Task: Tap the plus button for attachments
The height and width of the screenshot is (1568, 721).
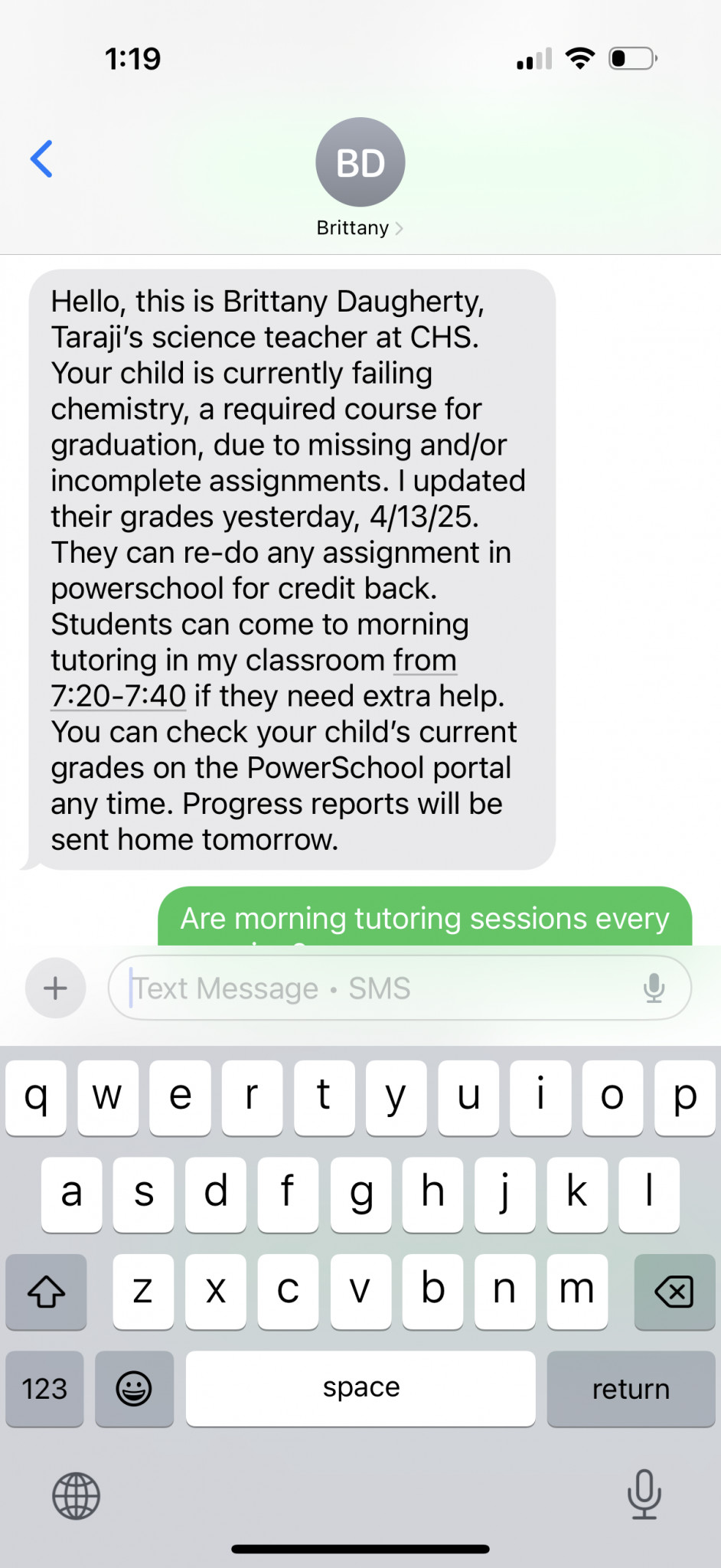Action: 55,988
